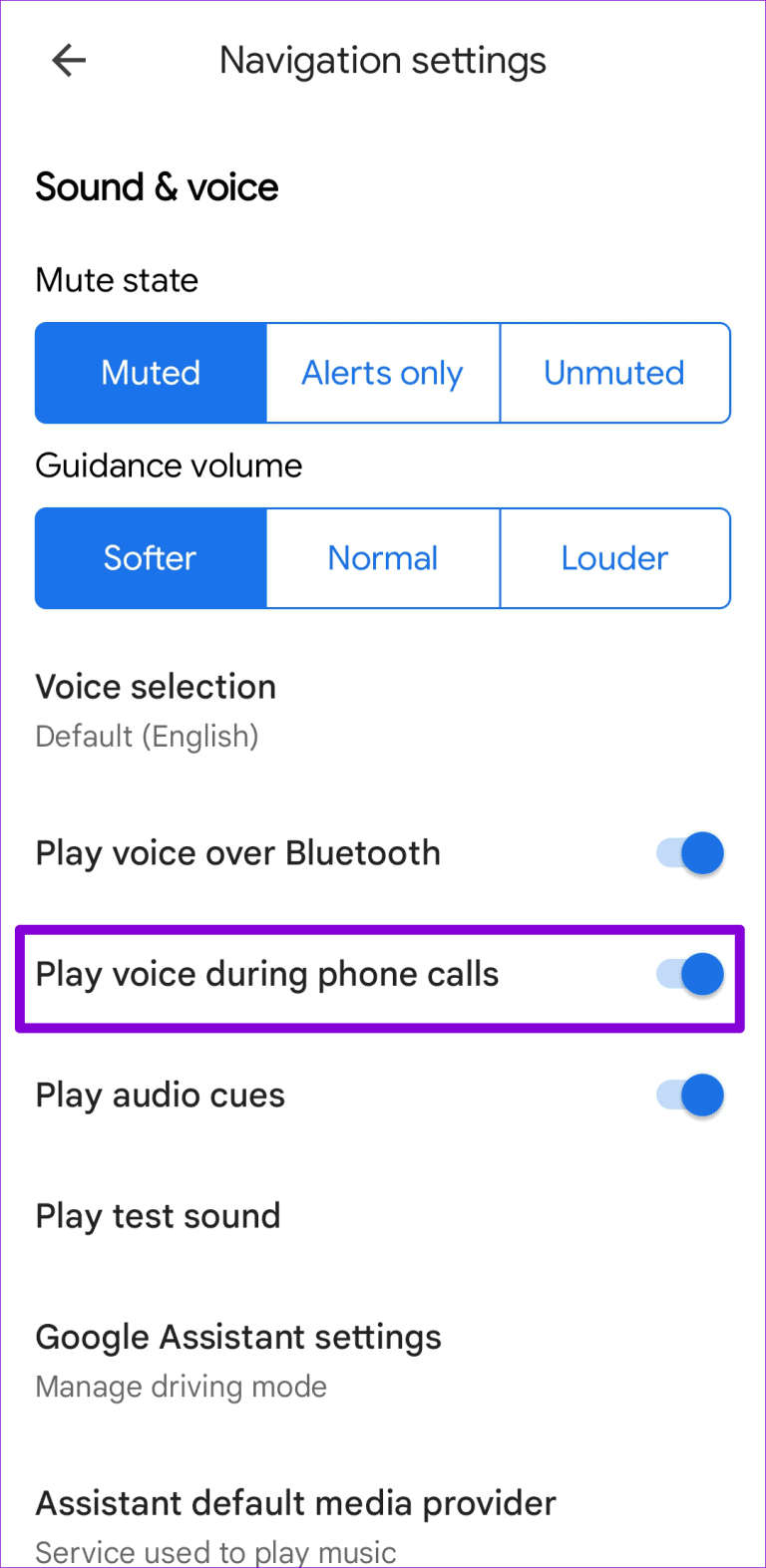Open Voice selection options

pyautogui.click(x=156, y=687)
